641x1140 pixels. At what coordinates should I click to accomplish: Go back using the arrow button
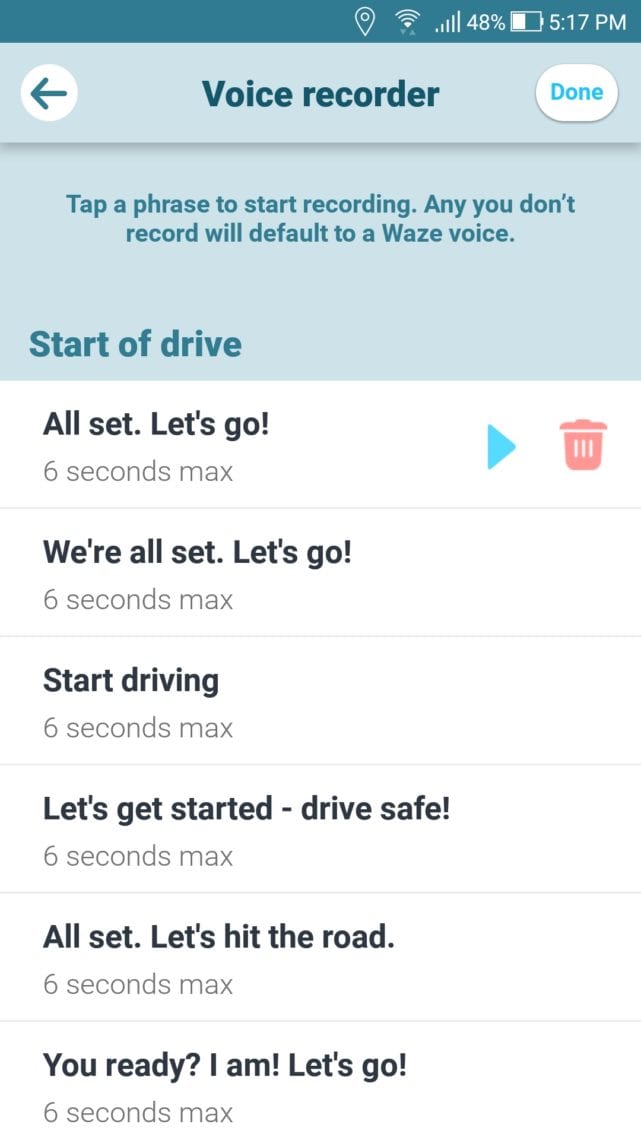[x=49, y=94]
